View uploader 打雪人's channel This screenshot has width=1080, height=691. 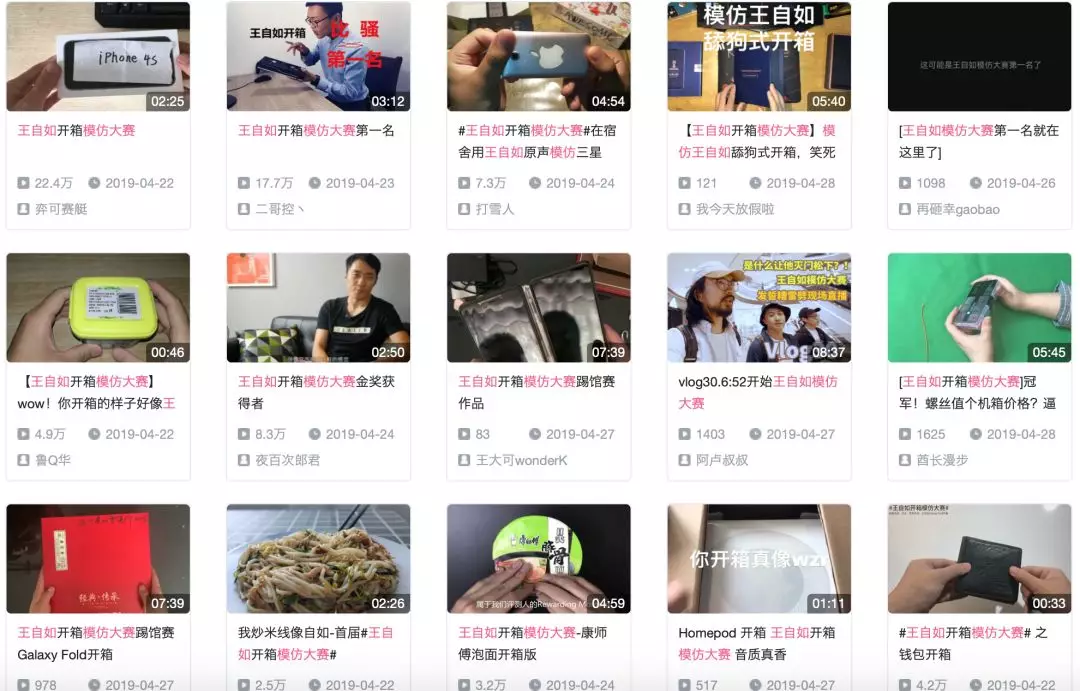[495, 209]
